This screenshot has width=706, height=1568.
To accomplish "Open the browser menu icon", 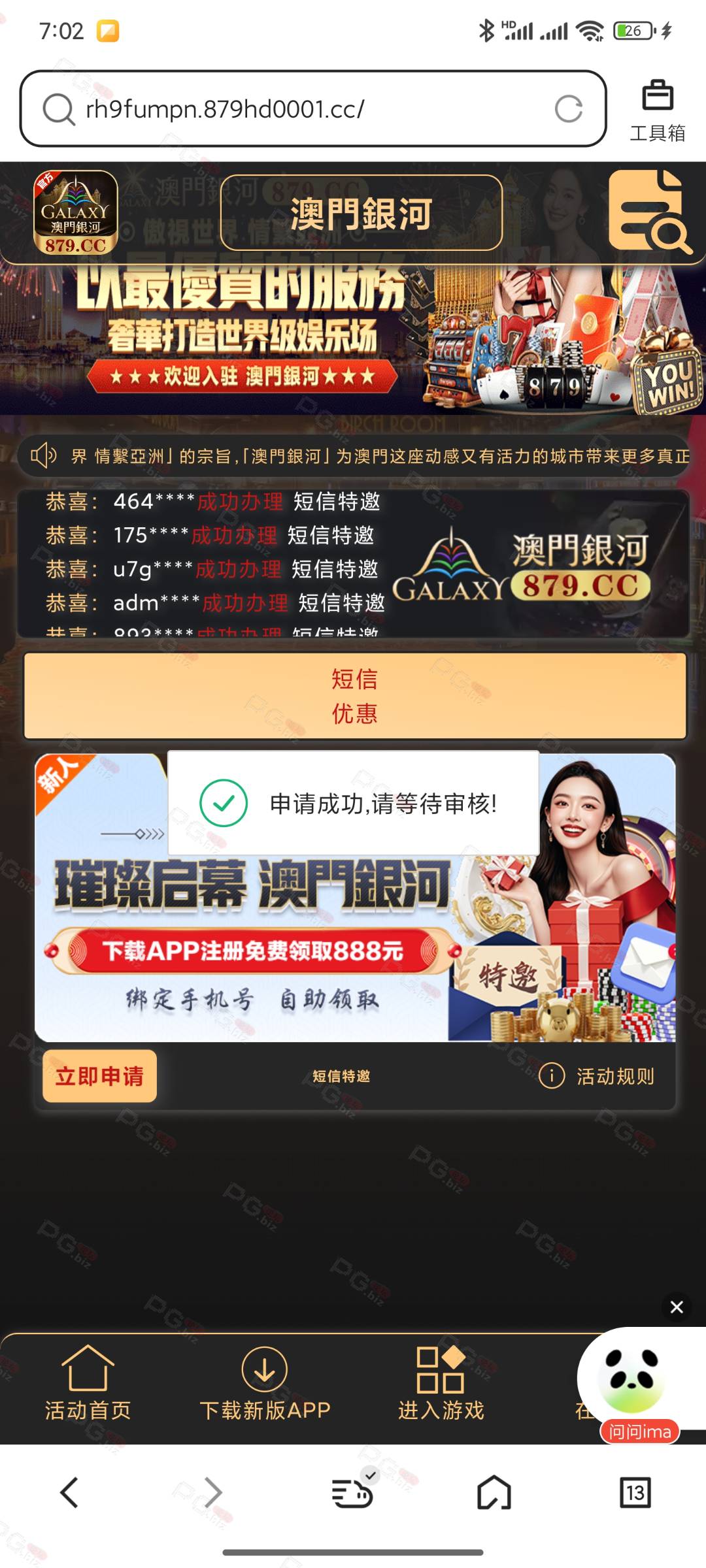I will 353,1492.
